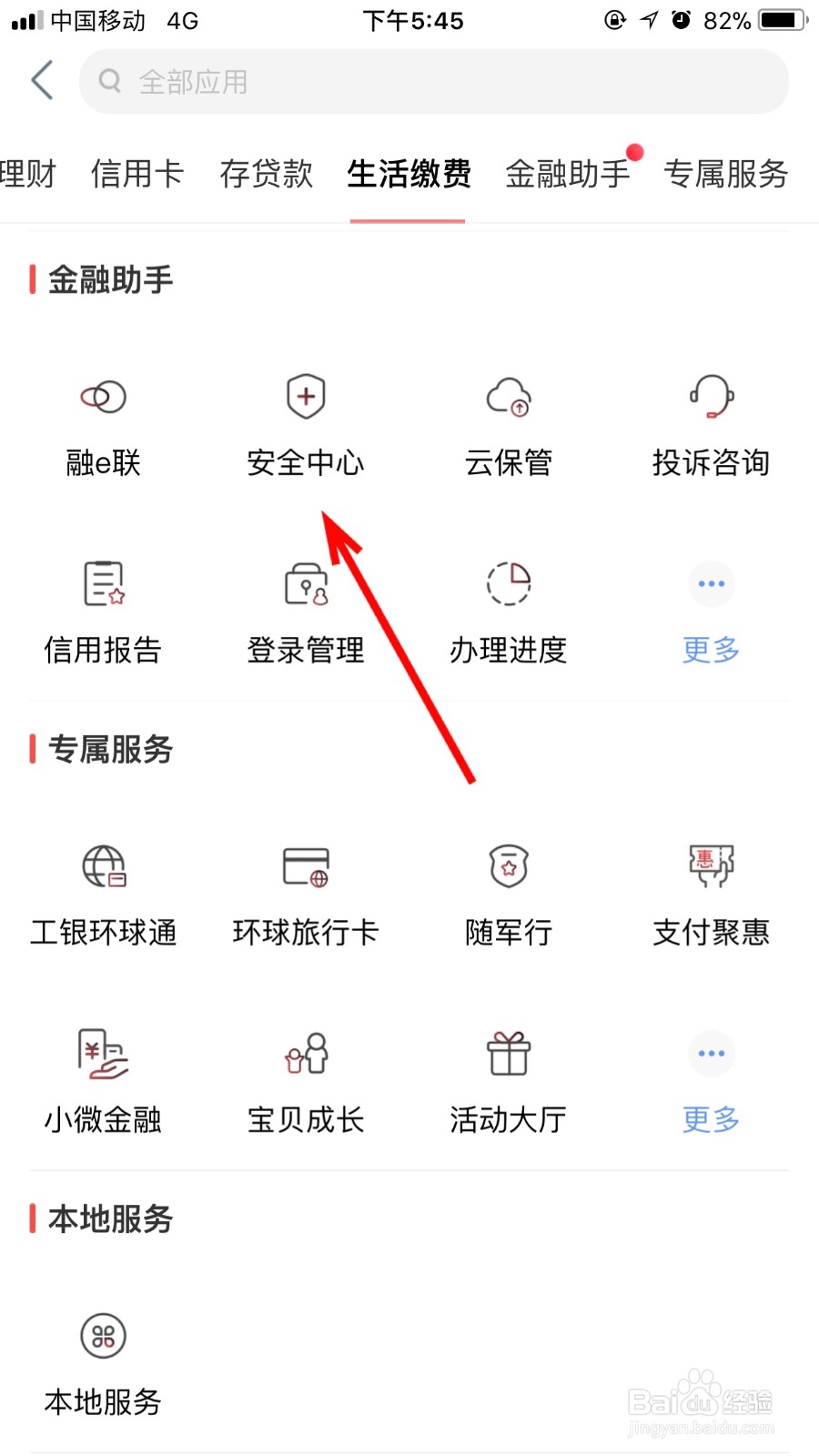Switch to the 信用卡 tab
Viewport: 819px width, 1456px height.
click(x=137, y=175)
